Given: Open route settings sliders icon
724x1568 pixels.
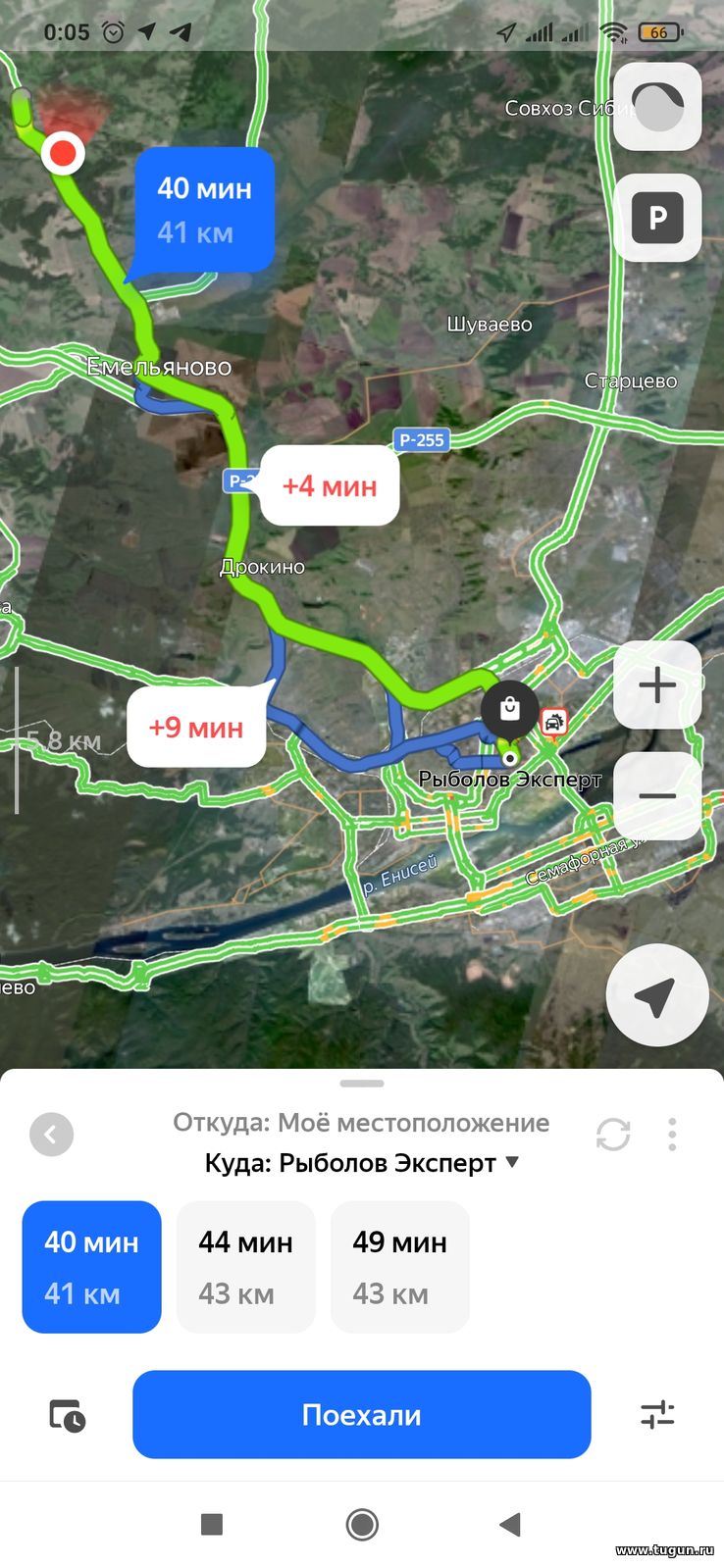Looking at the screenshot, I should click(x=656, y=1415).
